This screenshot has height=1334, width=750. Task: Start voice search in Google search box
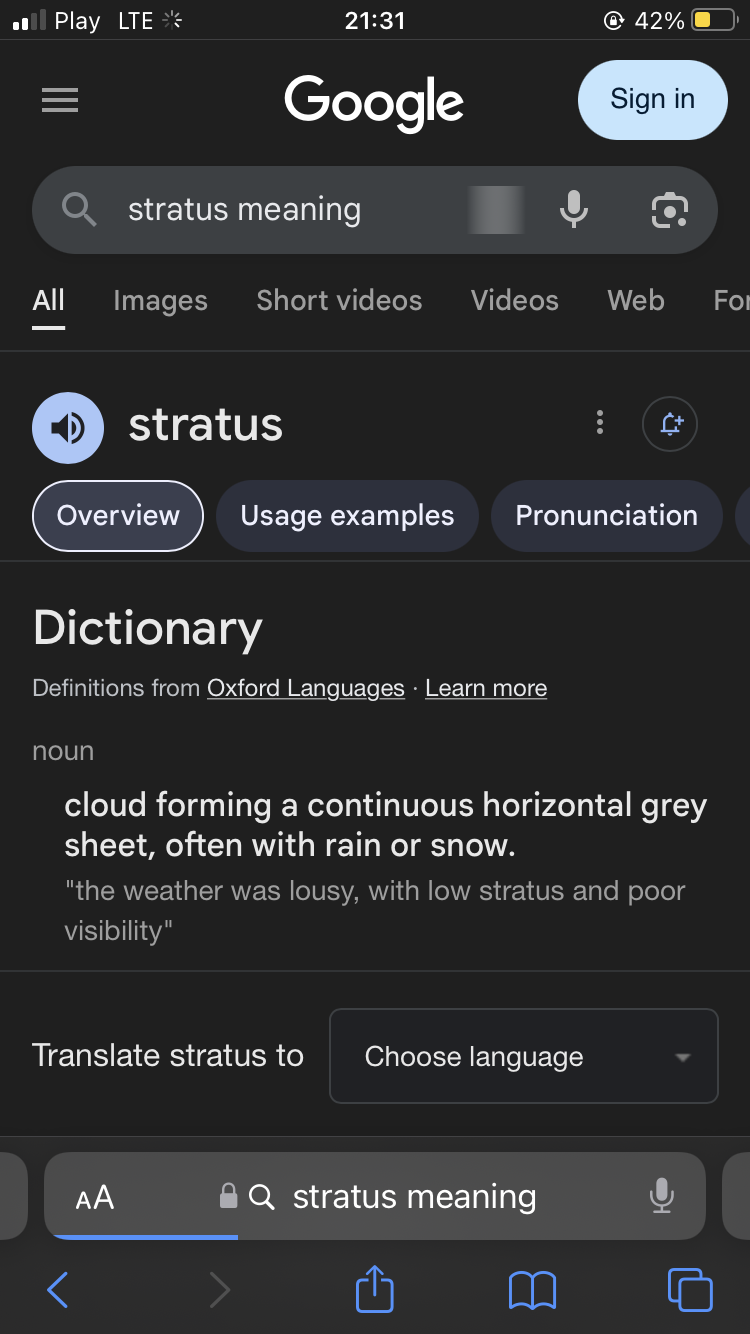(574, 209)
